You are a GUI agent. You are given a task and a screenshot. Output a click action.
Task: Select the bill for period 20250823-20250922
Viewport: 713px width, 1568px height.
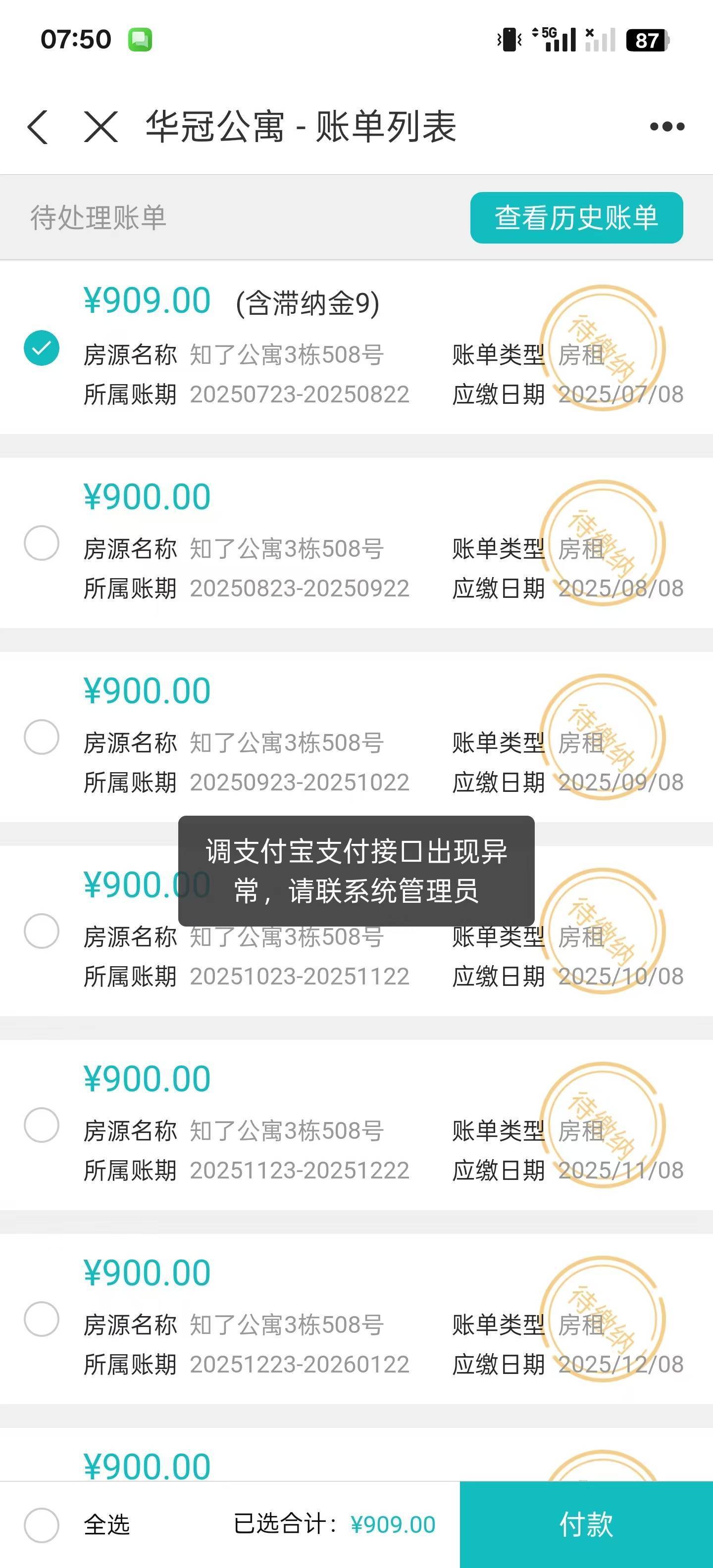pyautogui.click(x=42, y=543)
